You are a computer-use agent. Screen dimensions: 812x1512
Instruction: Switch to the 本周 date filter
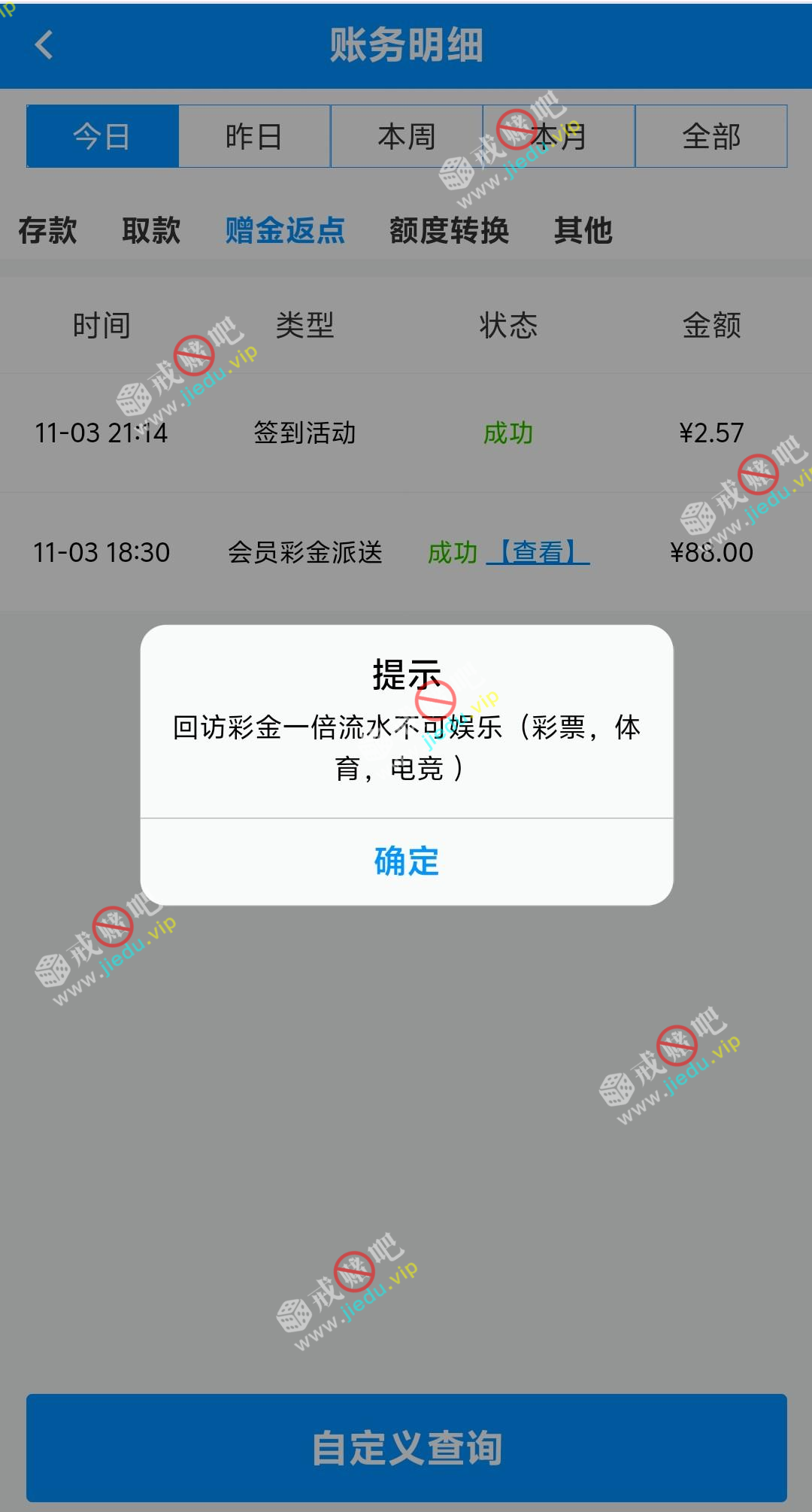[x=406, y=137]
